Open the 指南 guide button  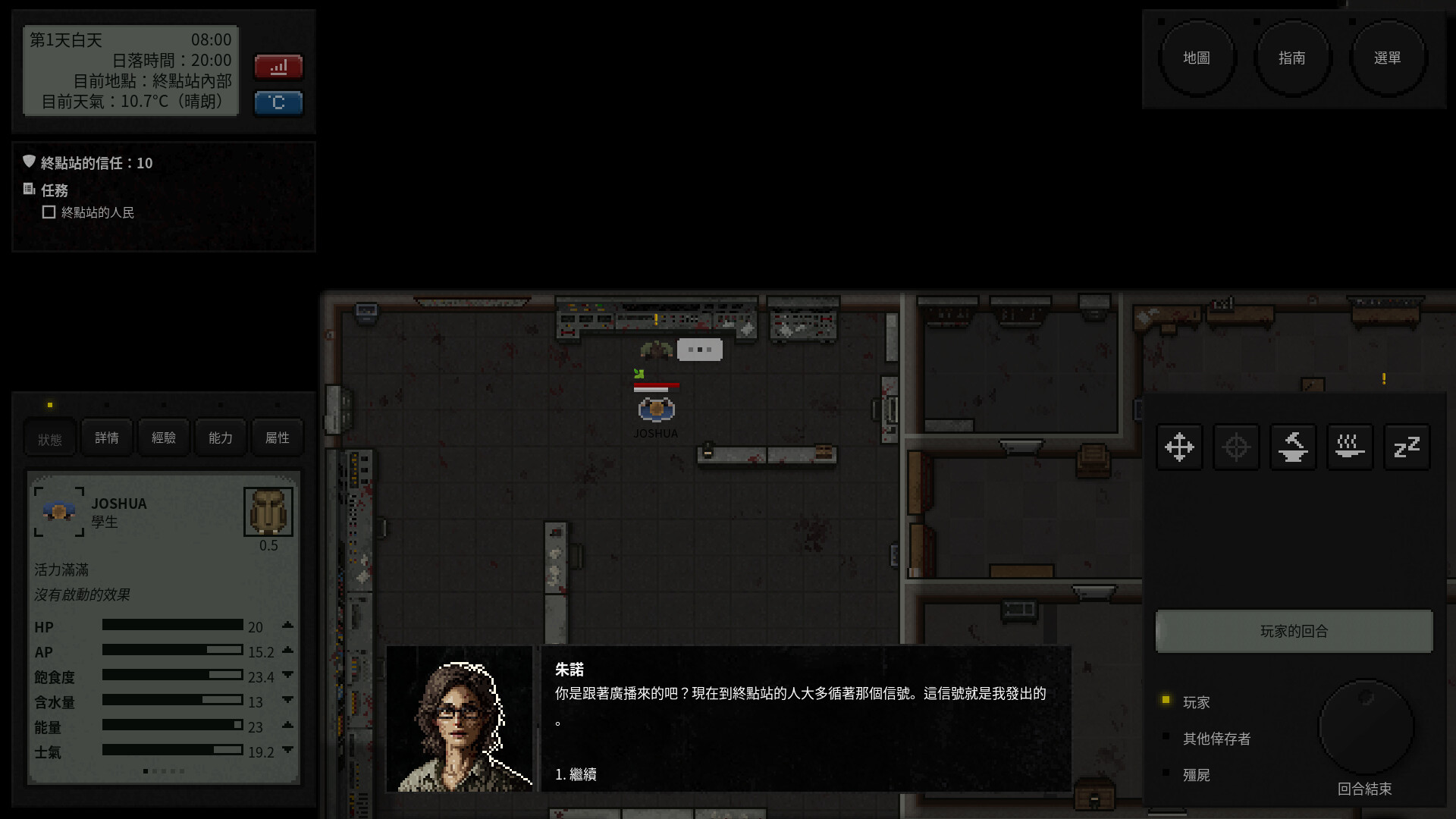[1292, 58]
